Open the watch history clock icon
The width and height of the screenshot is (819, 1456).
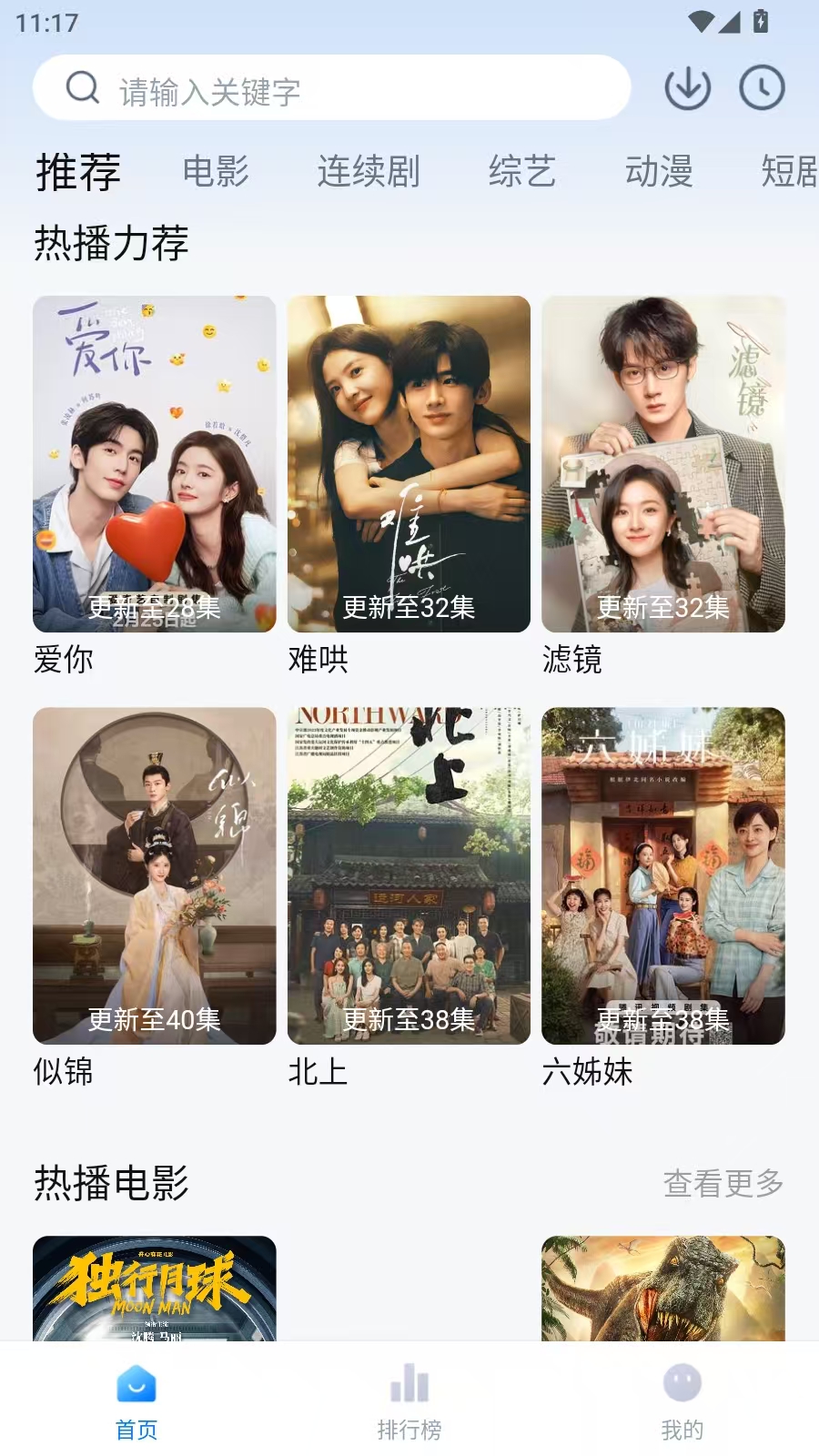click(762, 88)
